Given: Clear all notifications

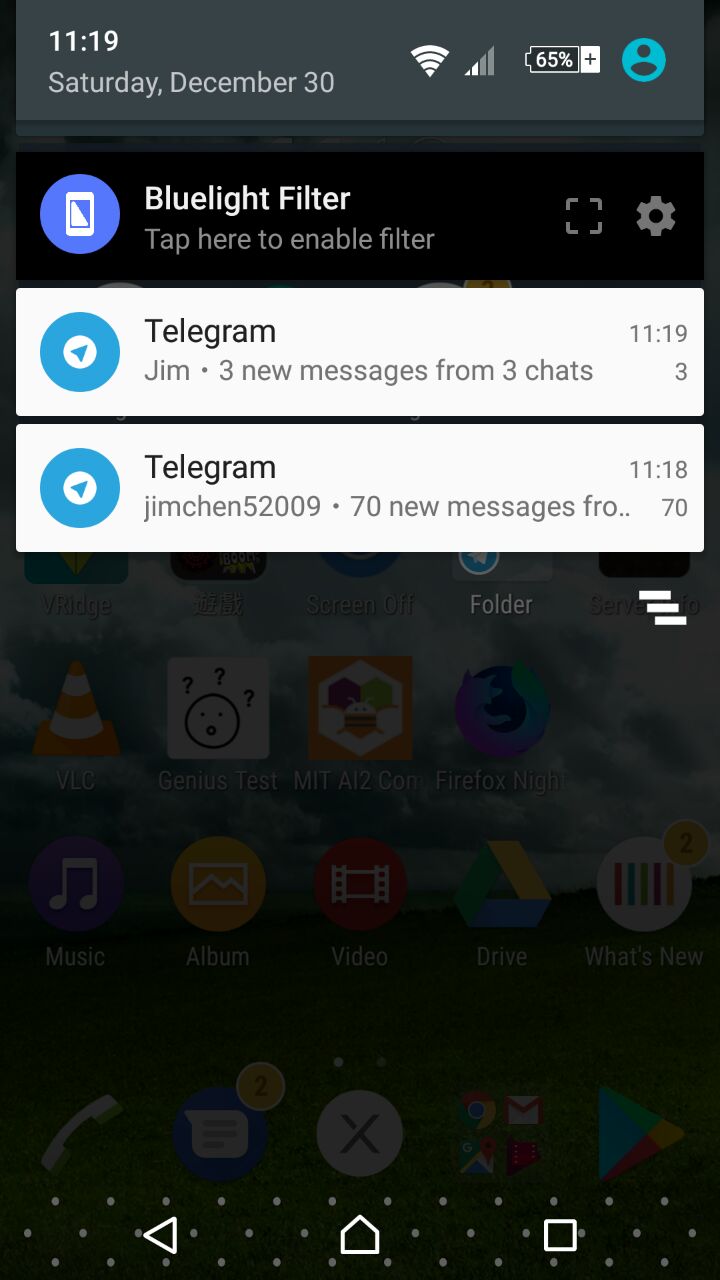Looking at the screenshot, I should tap(663, 607).
